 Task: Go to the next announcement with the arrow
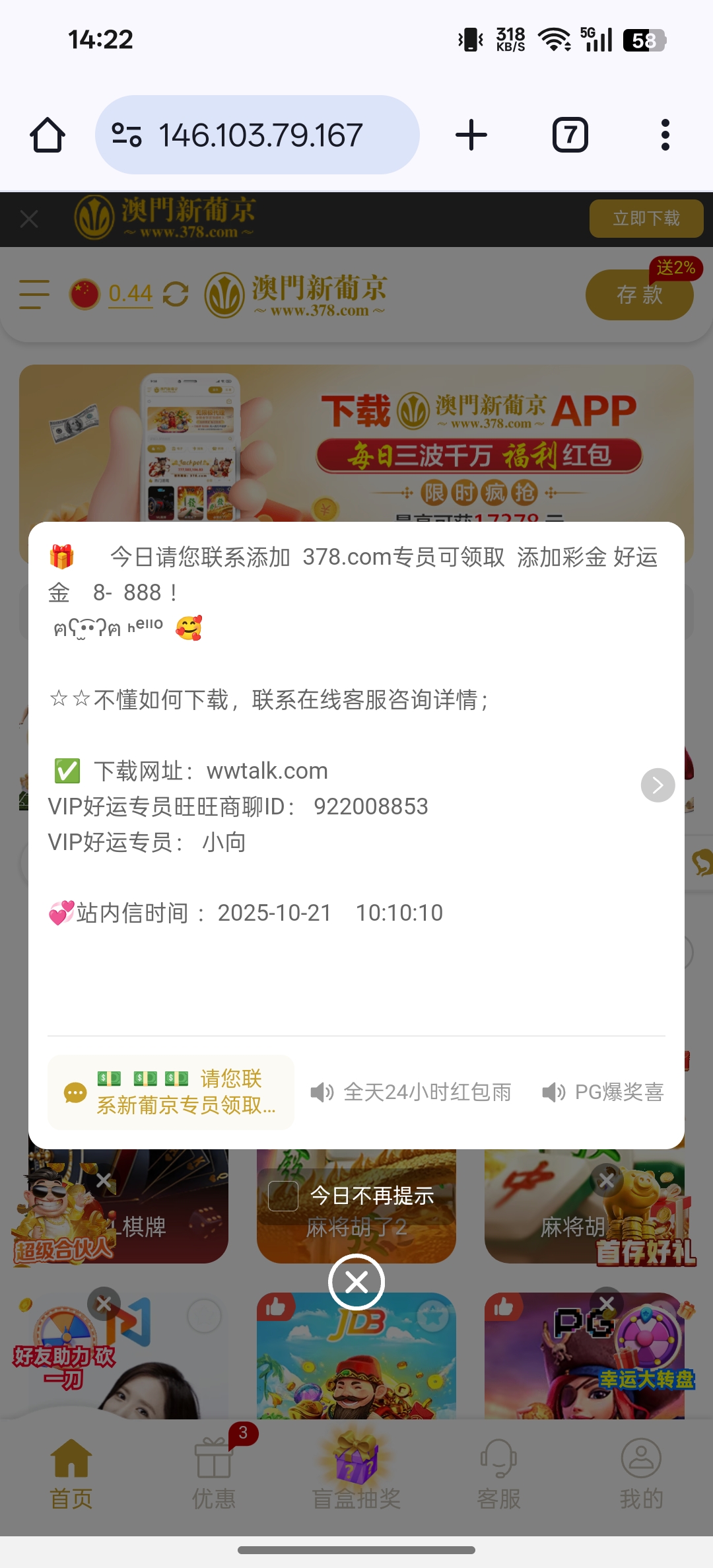(658, 785)
